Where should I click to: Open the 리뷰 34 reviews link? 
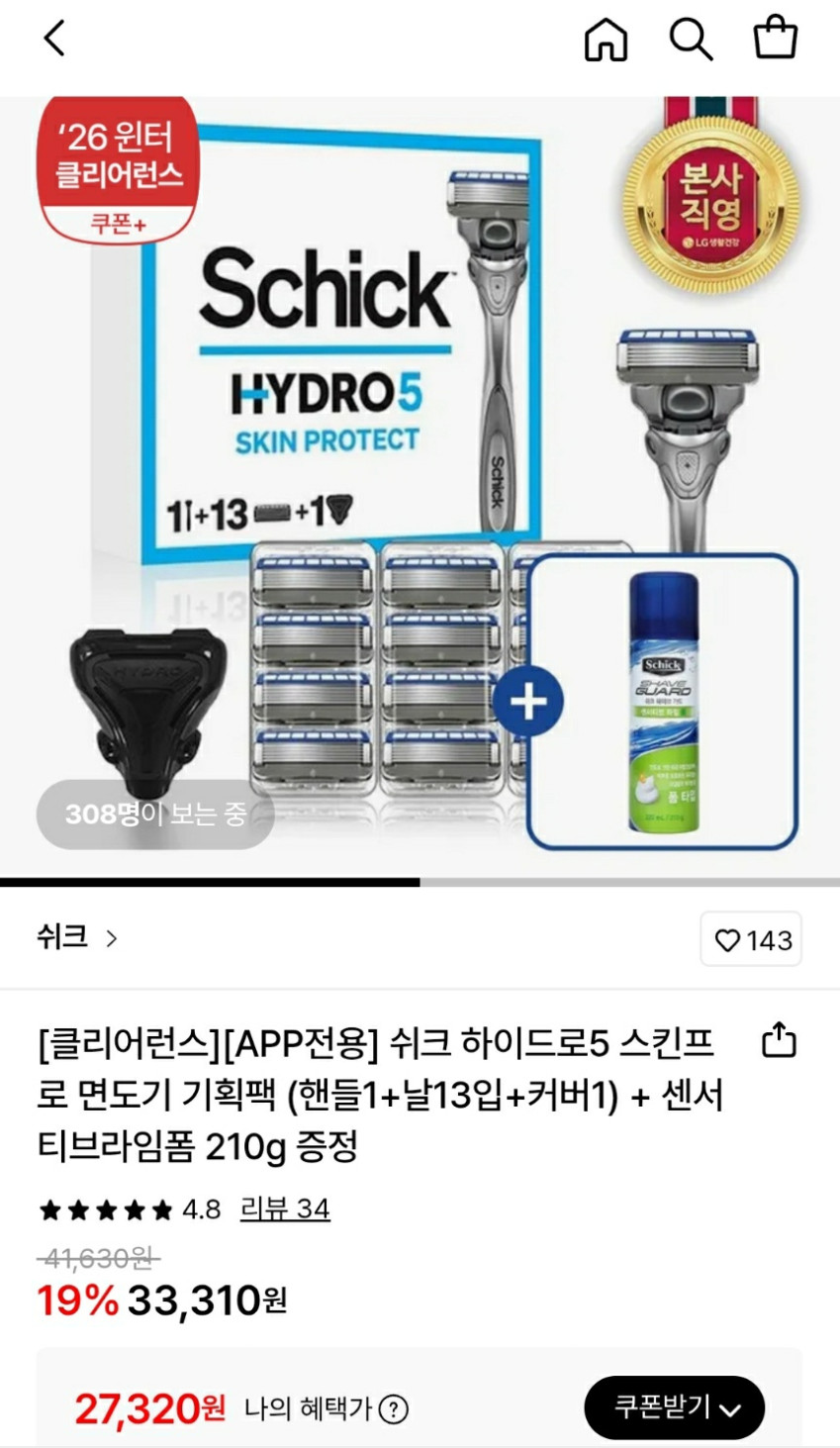coord(285,1208)
